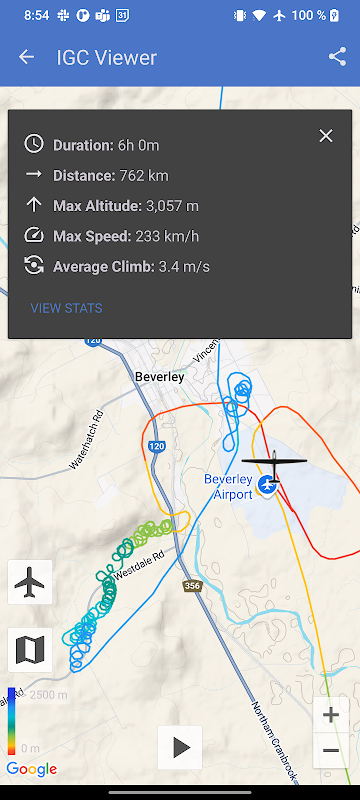Start flight playback
The height and width of the screenshot is (800, 360).
(x=180, y=747)
